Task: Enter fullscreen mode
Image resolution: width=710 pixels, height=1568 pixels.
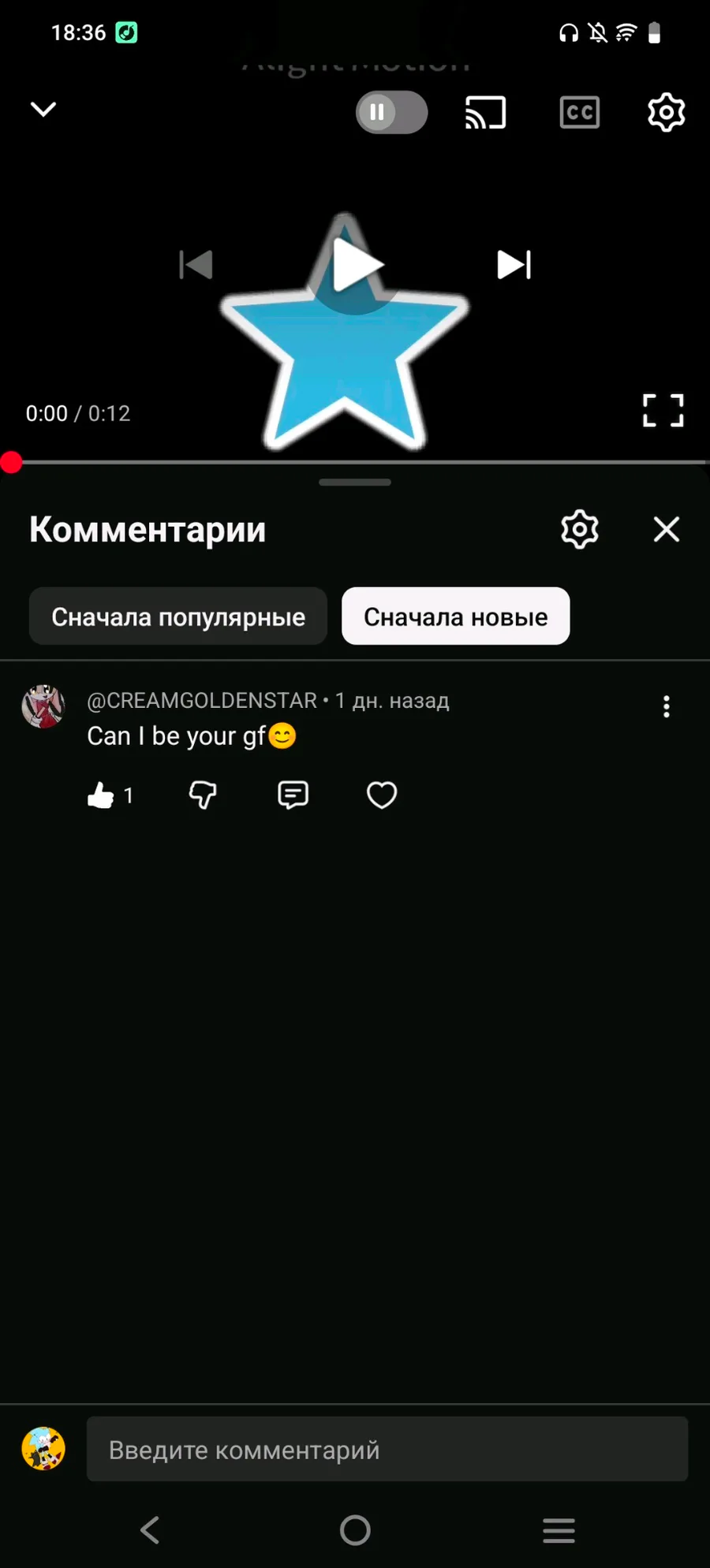Action: (663, 411)
